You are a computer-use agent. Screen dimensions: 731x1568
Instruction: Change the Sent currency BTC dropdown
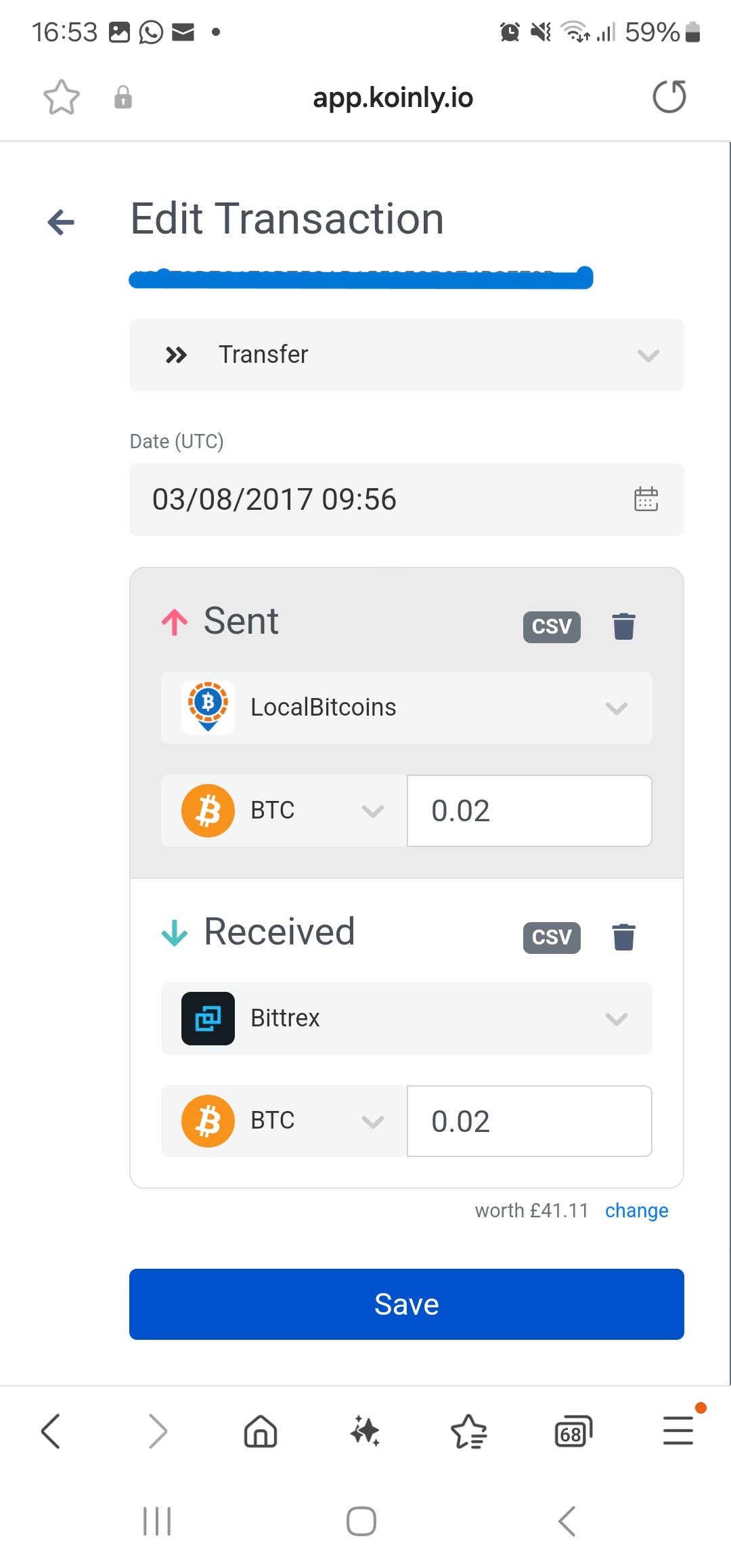click(284, 810)
